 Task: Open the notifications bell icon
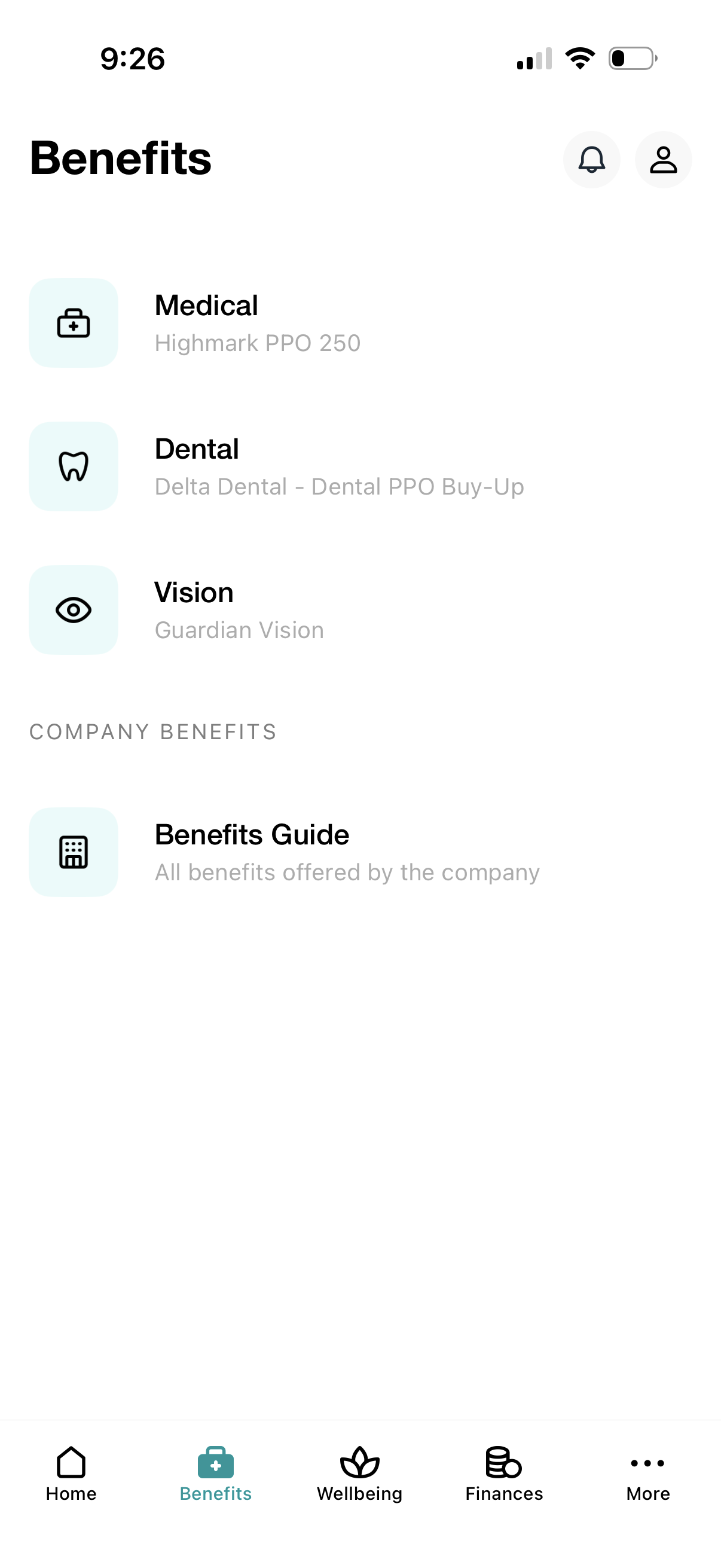click(592, 160)
